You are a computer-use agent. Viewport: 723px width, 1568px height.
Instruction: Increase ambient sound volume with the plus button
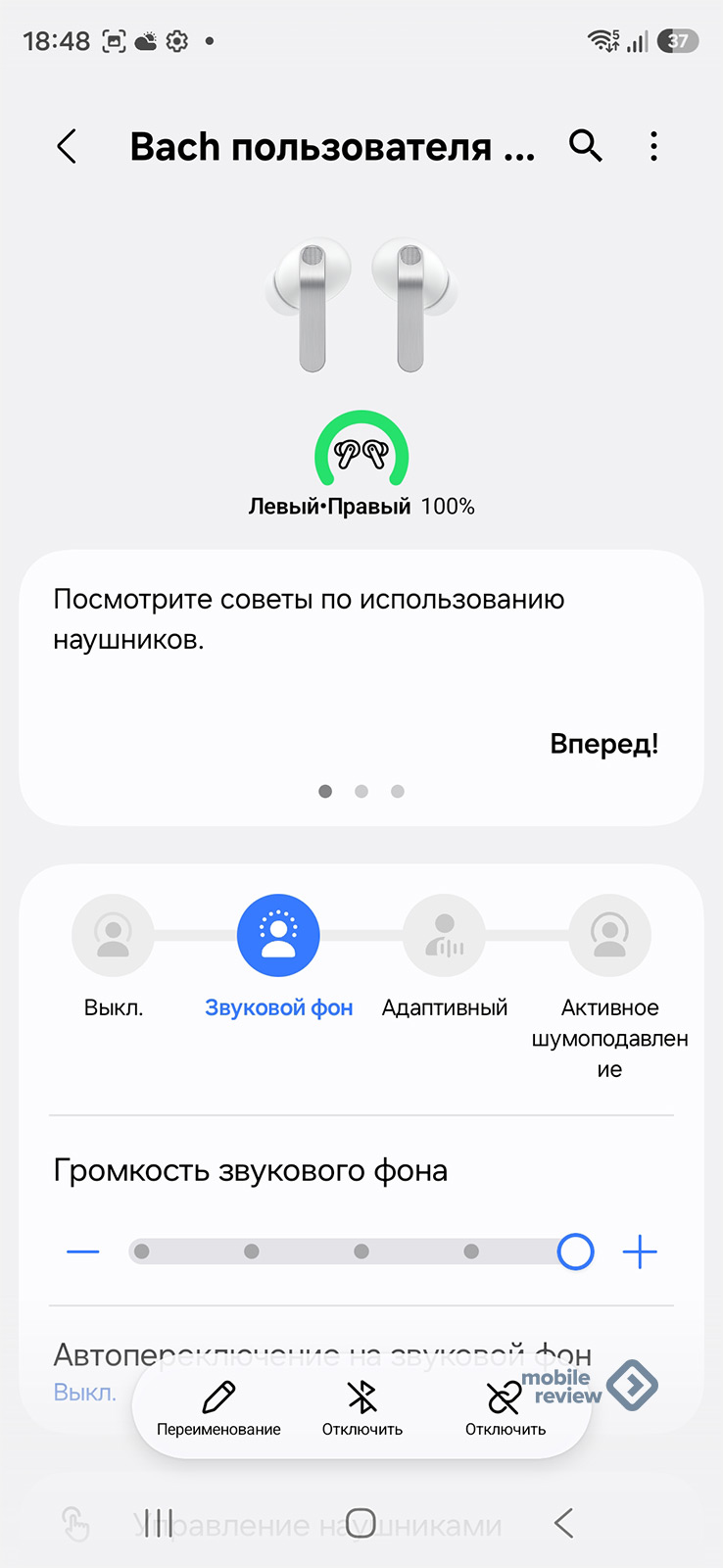pos(640,1251)
